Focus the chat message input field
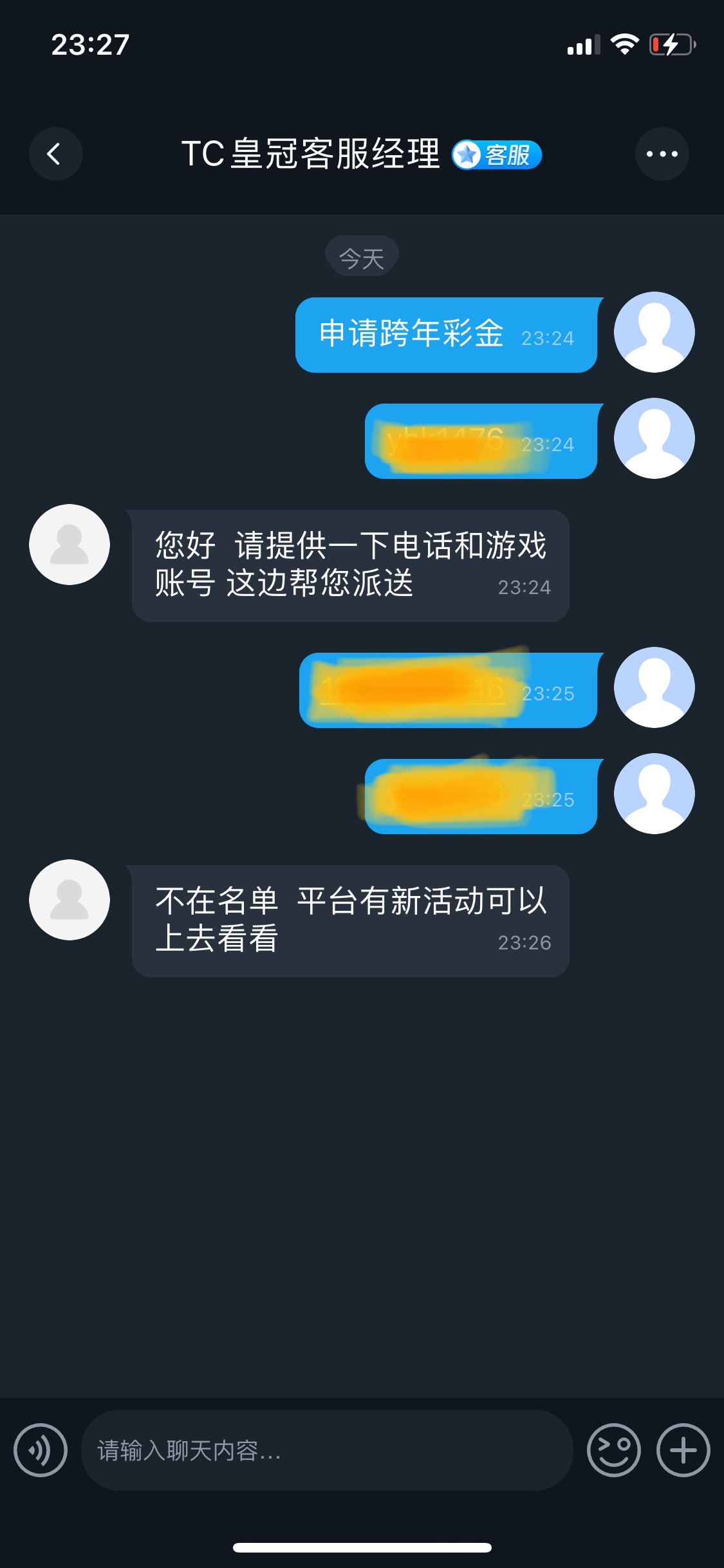Image resolution: width=724 pixels, height=1568 pixels. pyautogui.click(x=326, y=1450)
